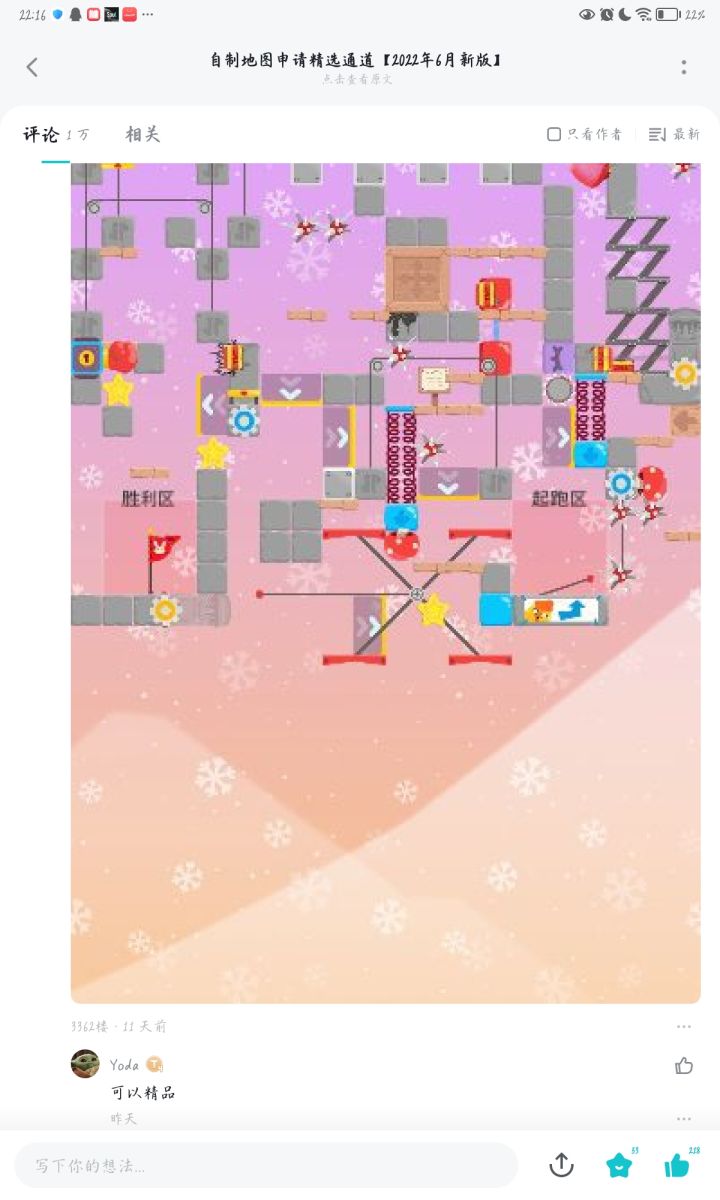Tap the share upload arrow at bottom
This screenshot has height=1200, width=720.
coord(561,1166)
